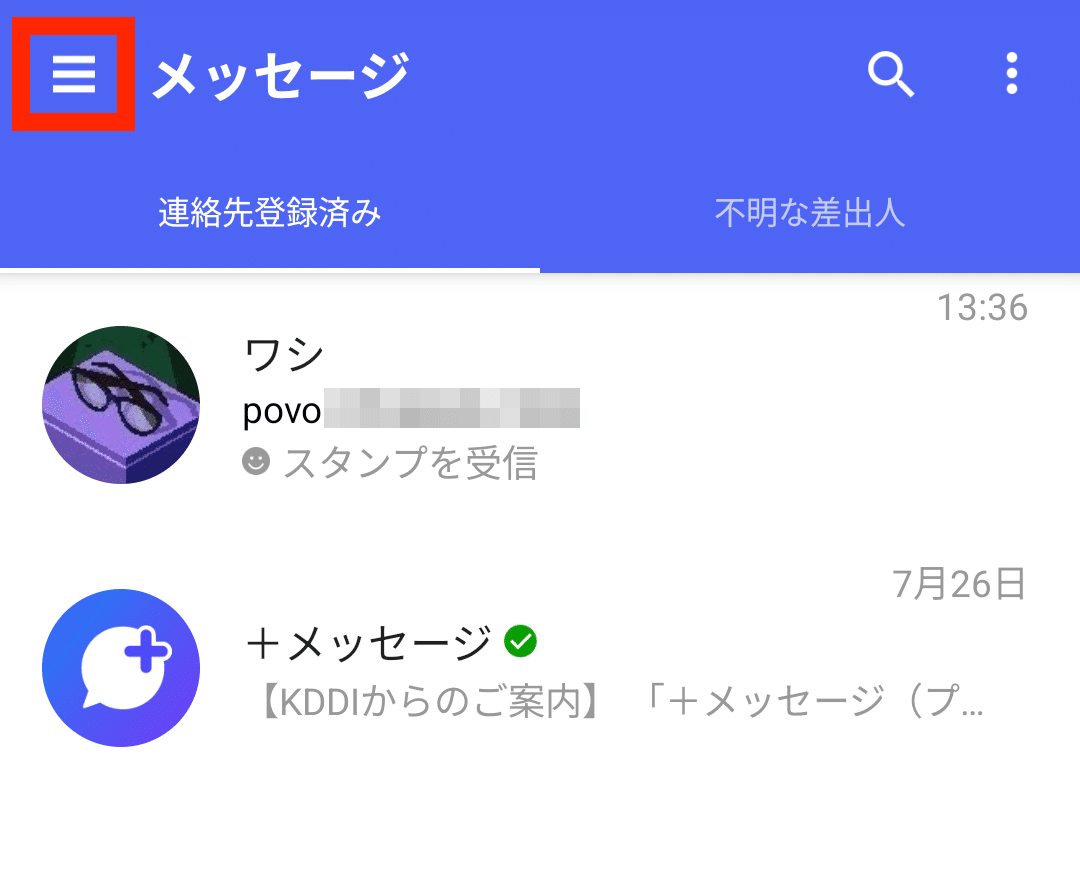The height and width of the screenshot is (873, 1080).
Task: Open the three-dot overflow menu
Action: tap(1012, 74)
